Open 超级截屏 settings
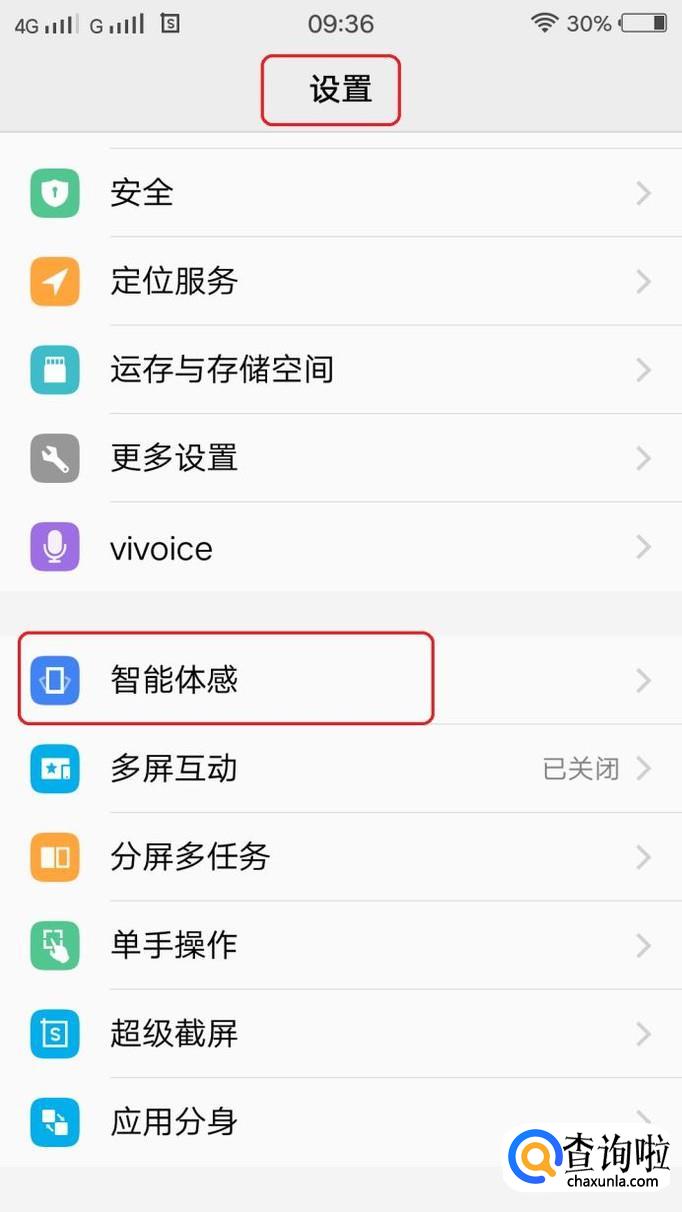682x1212 pixels. pyautogui.click(x=300, y=1033)
